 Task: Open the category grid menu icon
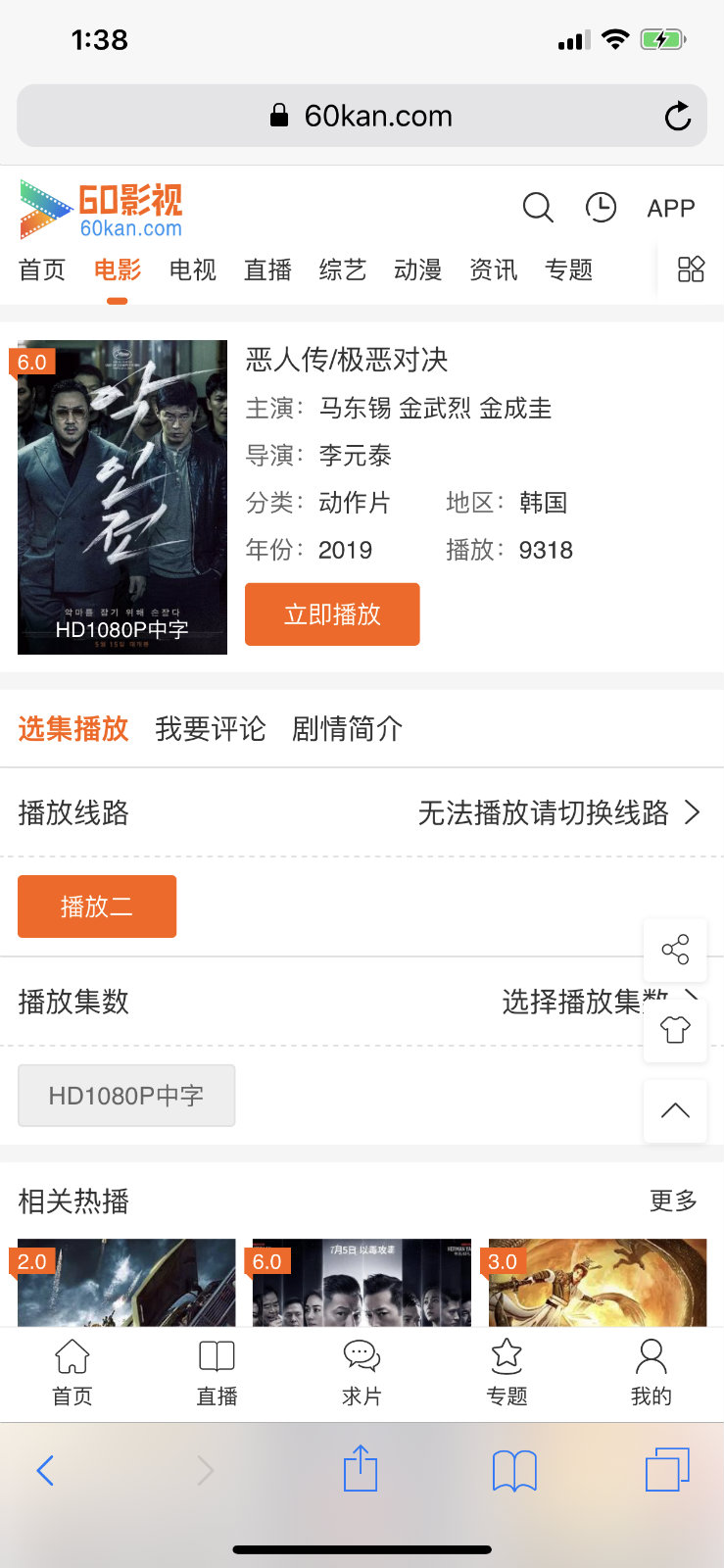(x=691, y=269)
